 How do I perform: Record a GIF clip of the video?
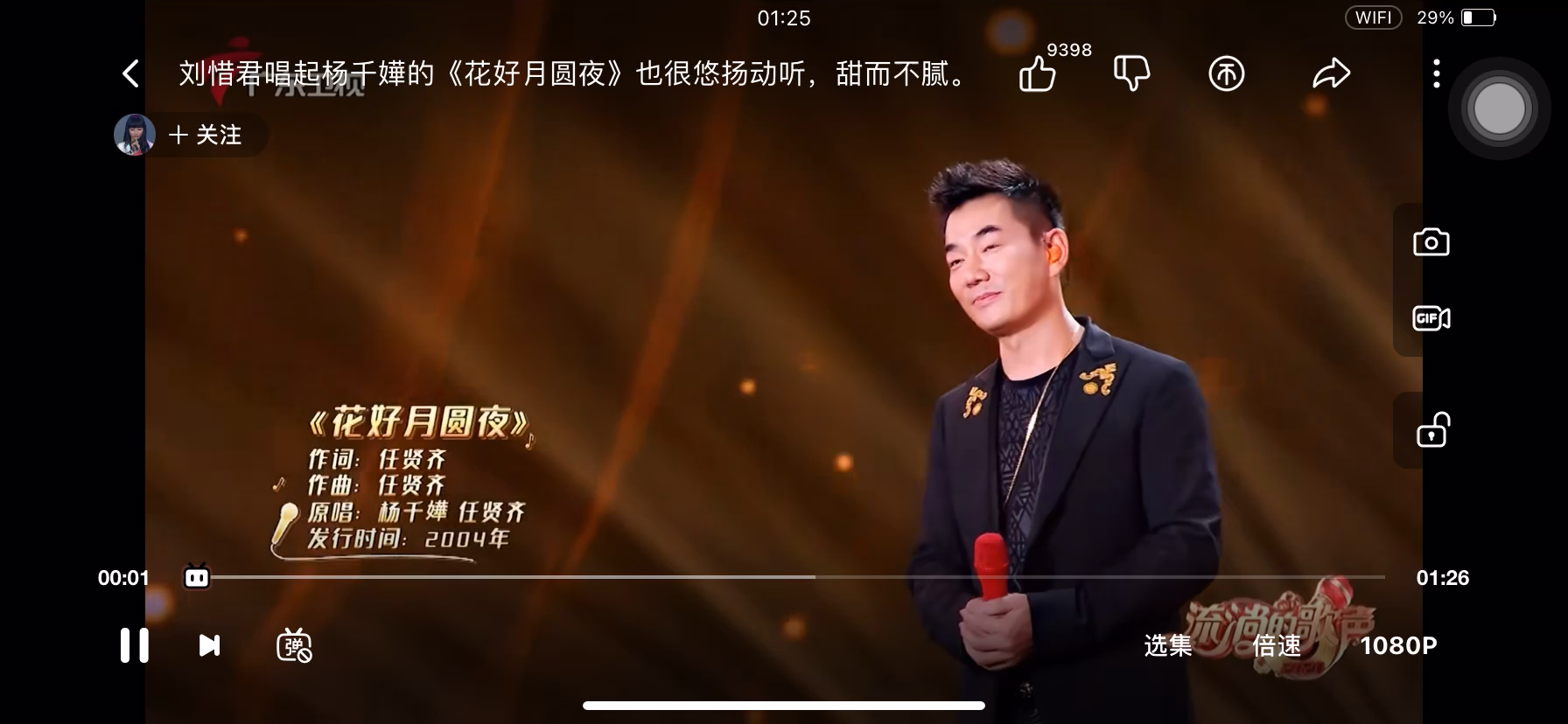click(x=1431, y=318)
